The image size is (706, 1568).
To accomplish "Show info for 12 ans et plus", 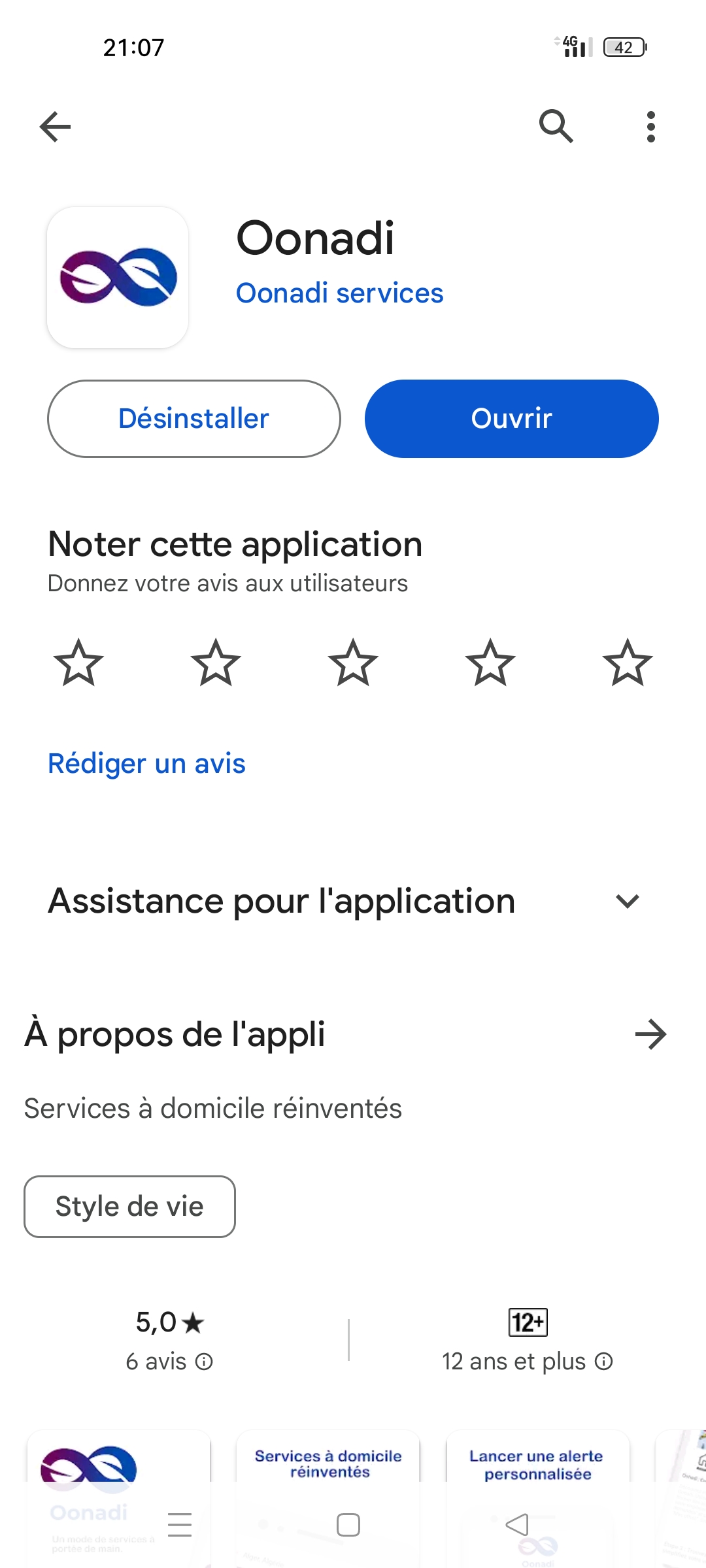I will [604, 1362].
